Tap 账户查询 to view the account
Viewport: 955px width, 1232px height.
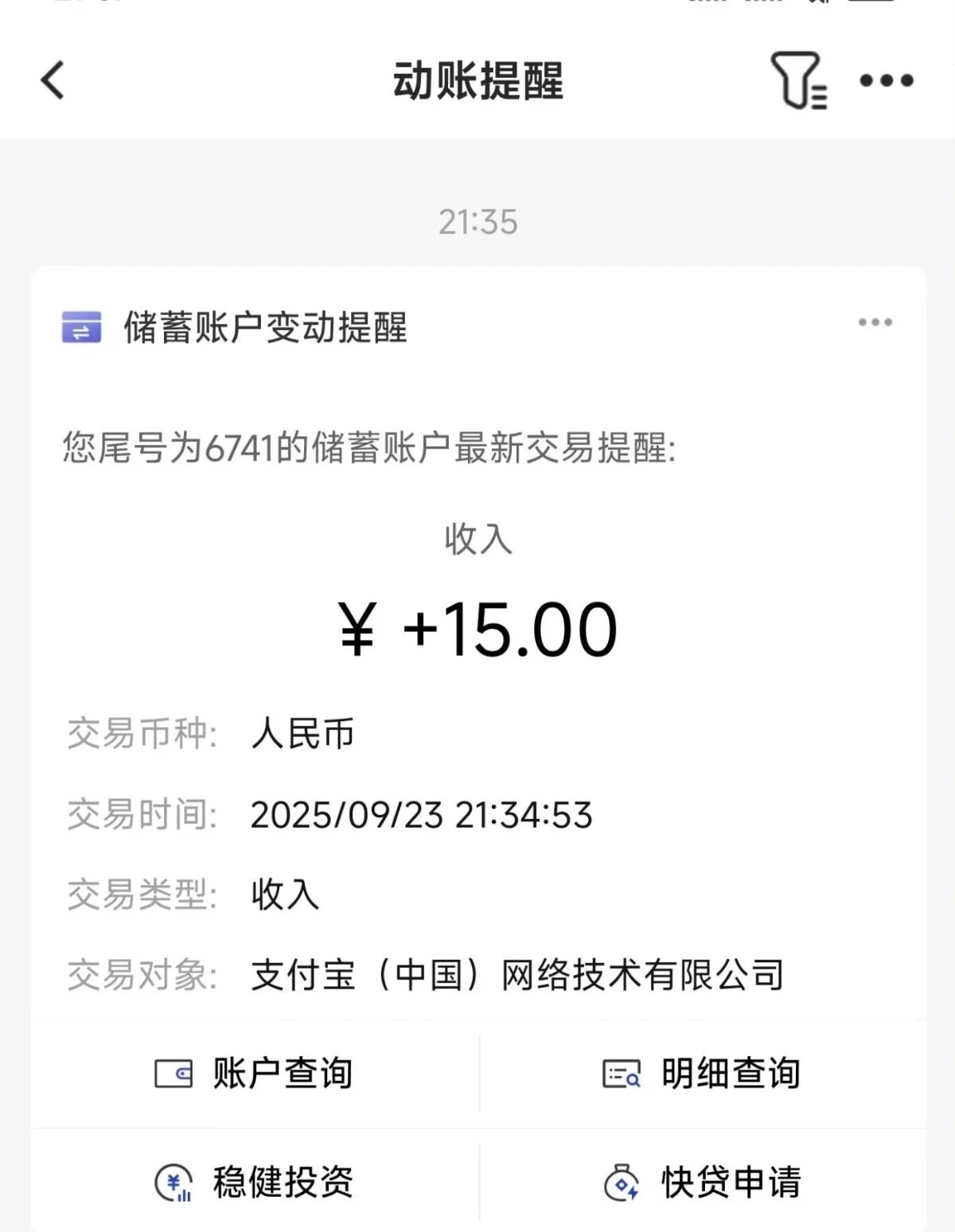point(255,1074)
